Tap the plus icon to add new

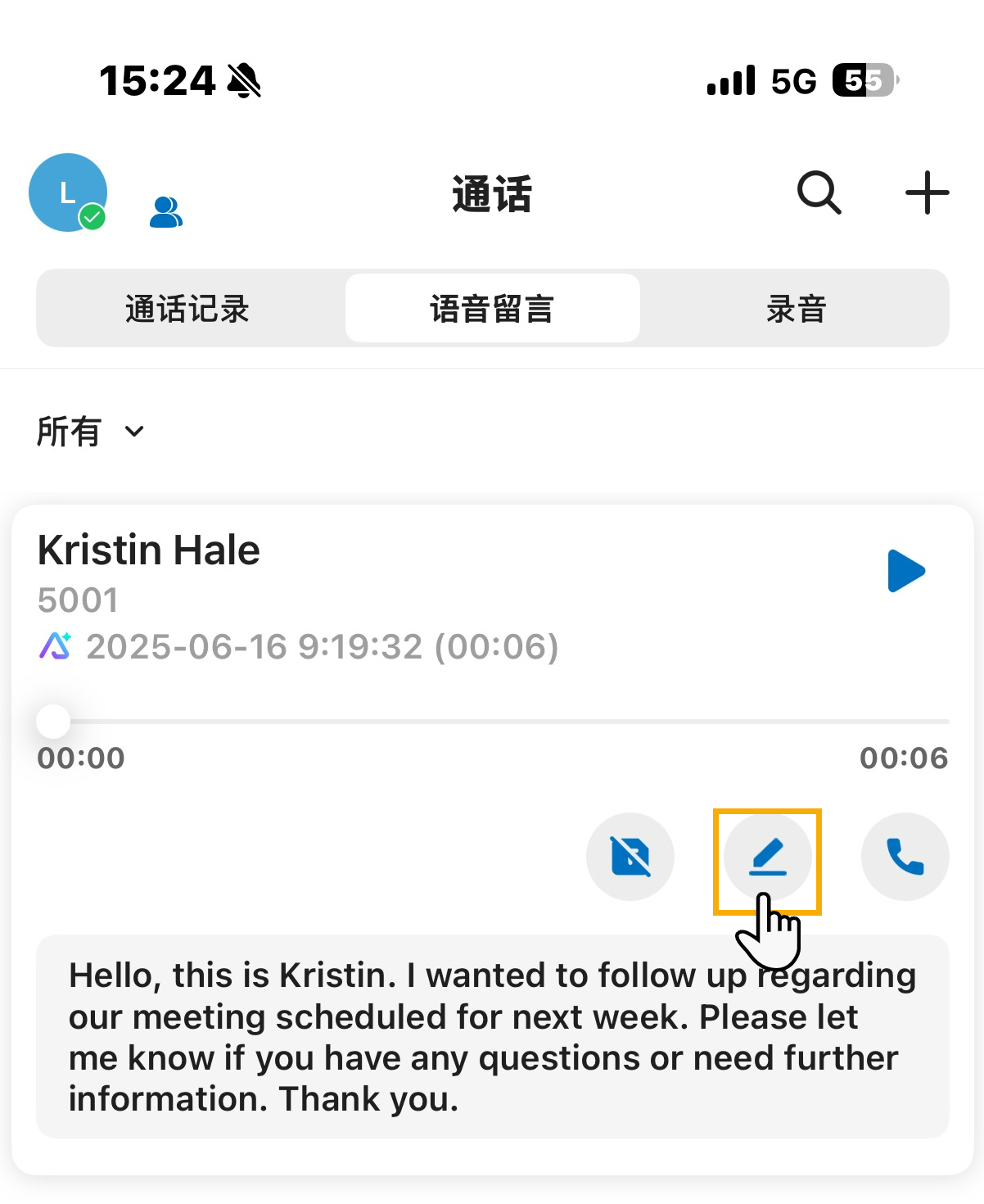coord(927,193)
